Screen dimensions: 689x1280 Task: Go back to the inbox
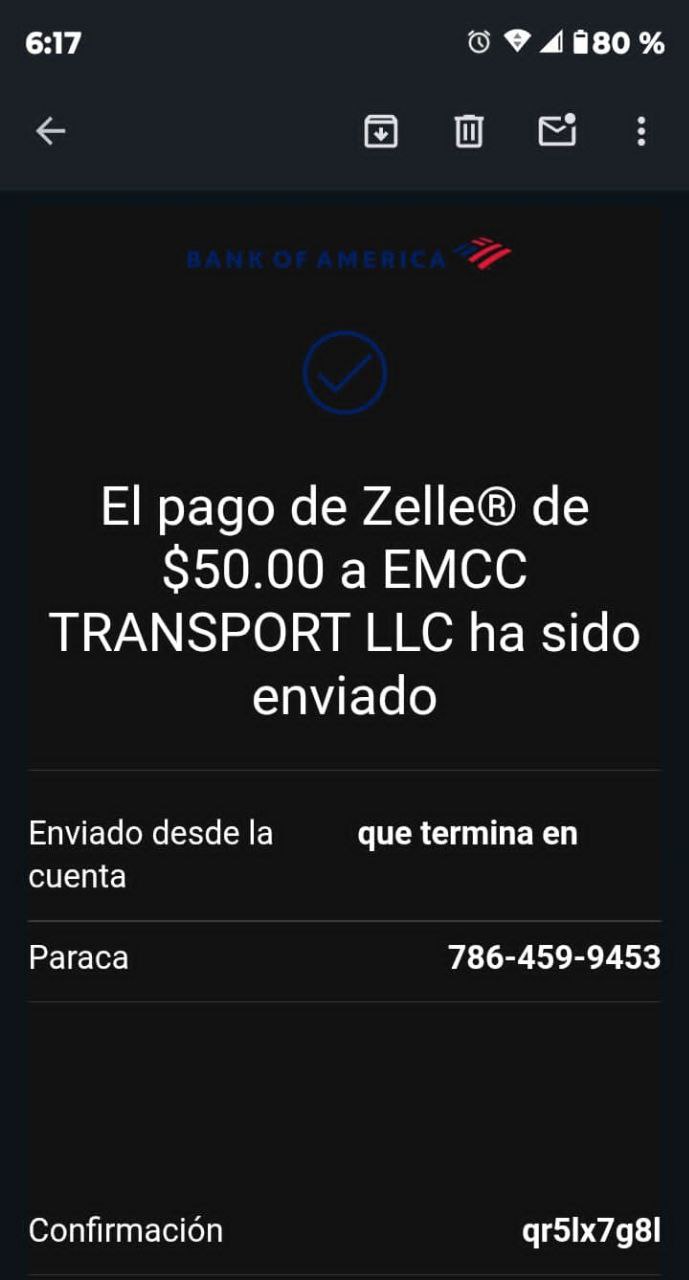click(x=50, y=131)
